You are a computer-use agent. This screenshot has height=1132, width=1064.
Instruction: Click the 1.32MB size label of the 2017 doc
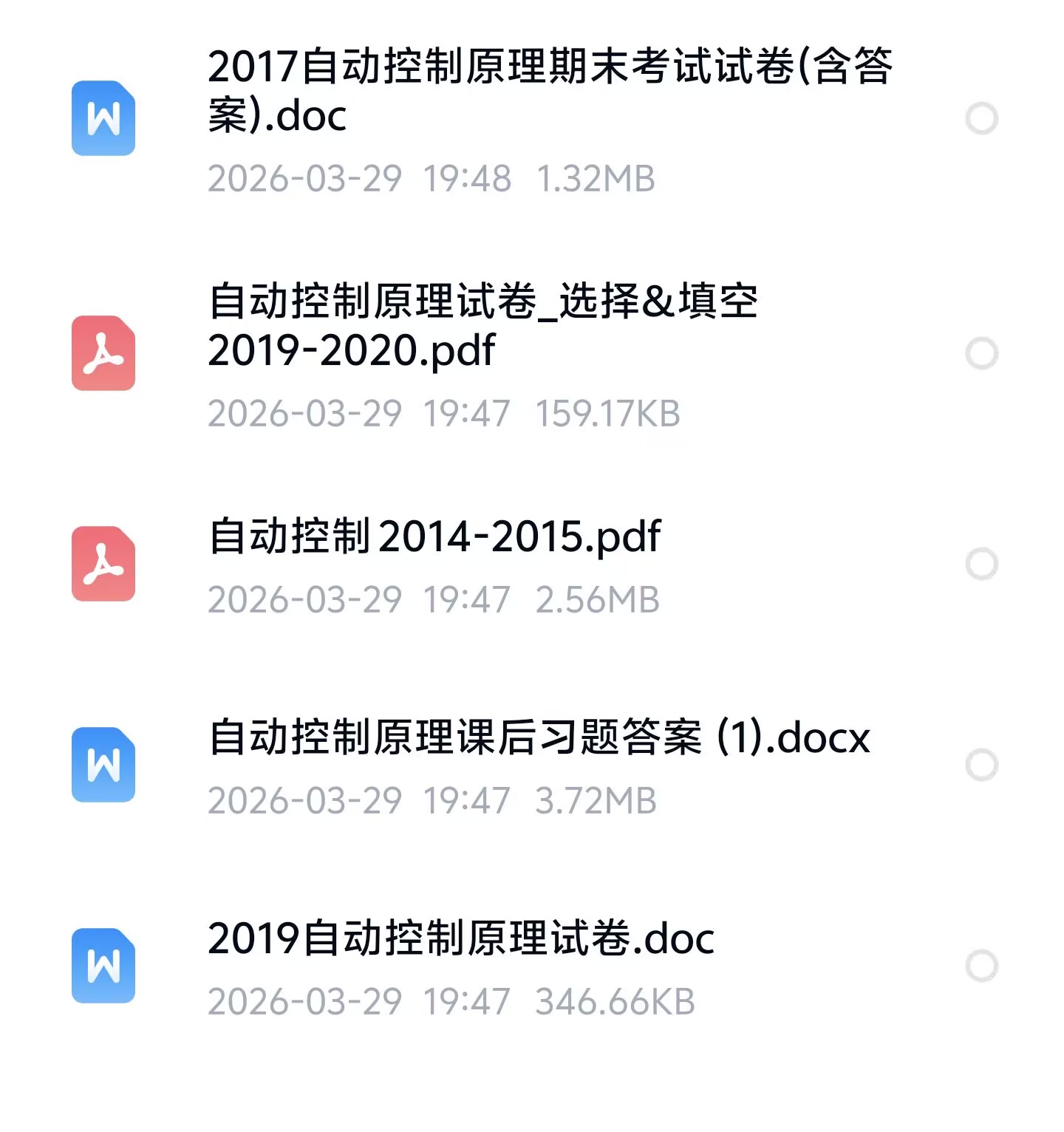click(596, 179)
